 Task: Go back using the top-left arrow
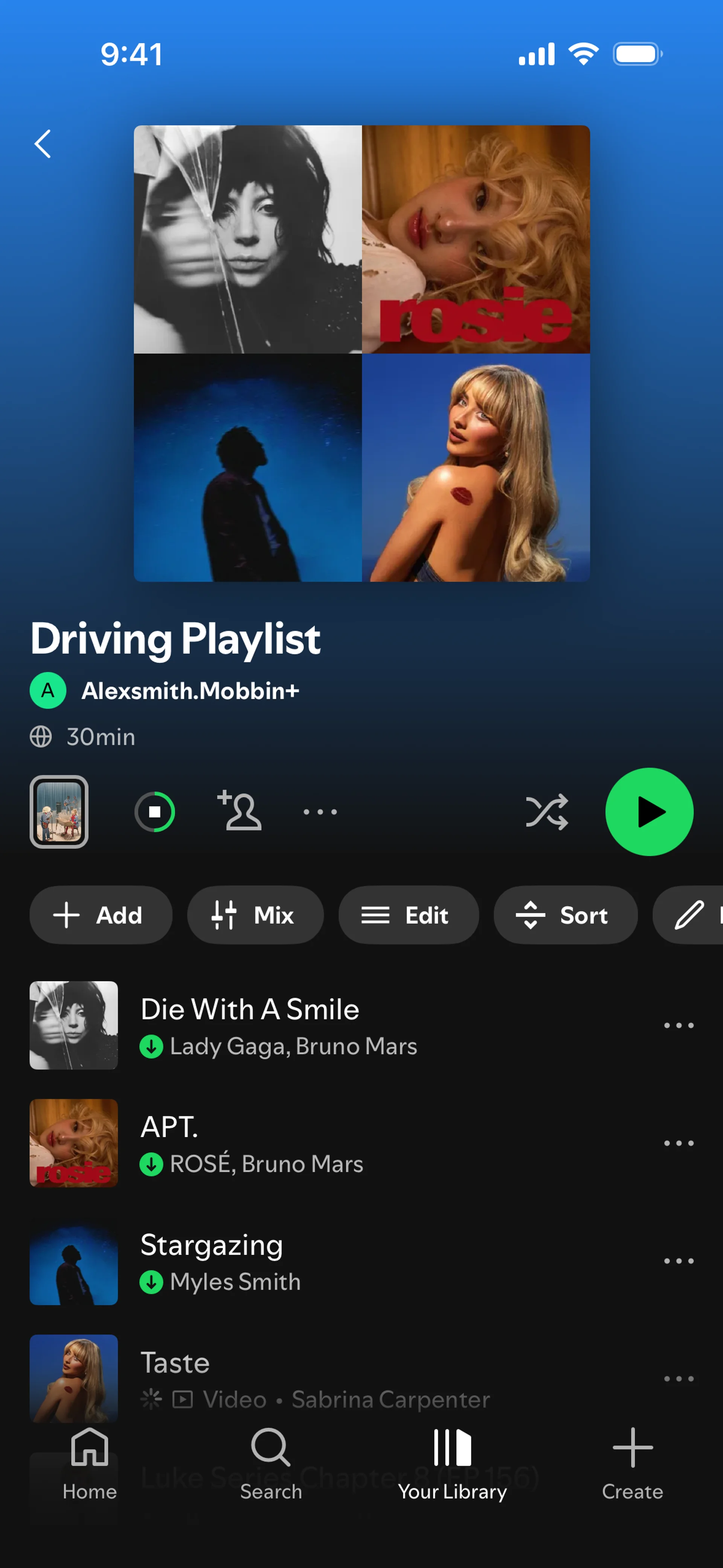43,144
